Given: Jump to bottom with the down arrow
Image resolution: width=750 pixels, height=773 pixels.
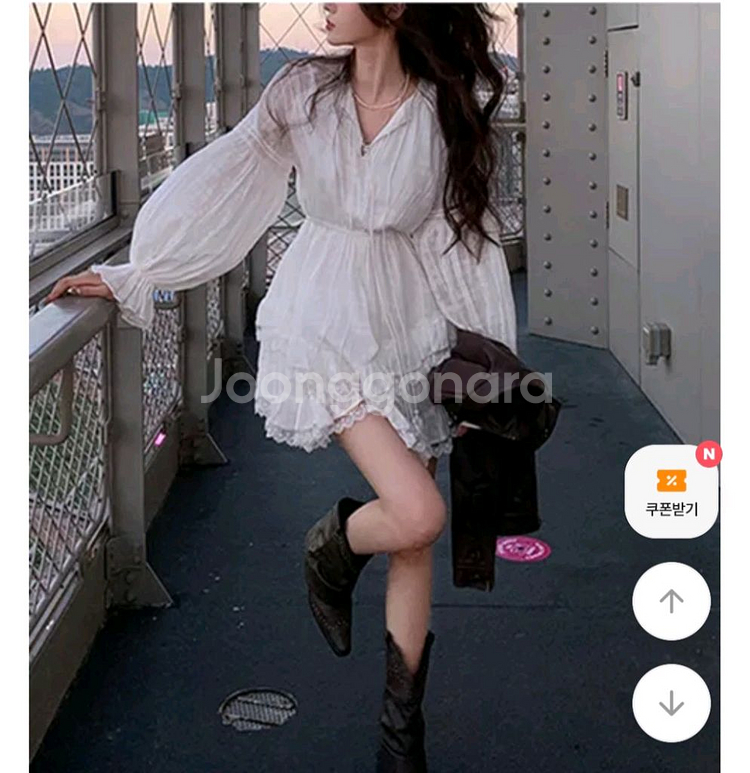Looking at the screenshot, I should pyautogui.click(x=671, y=703).
